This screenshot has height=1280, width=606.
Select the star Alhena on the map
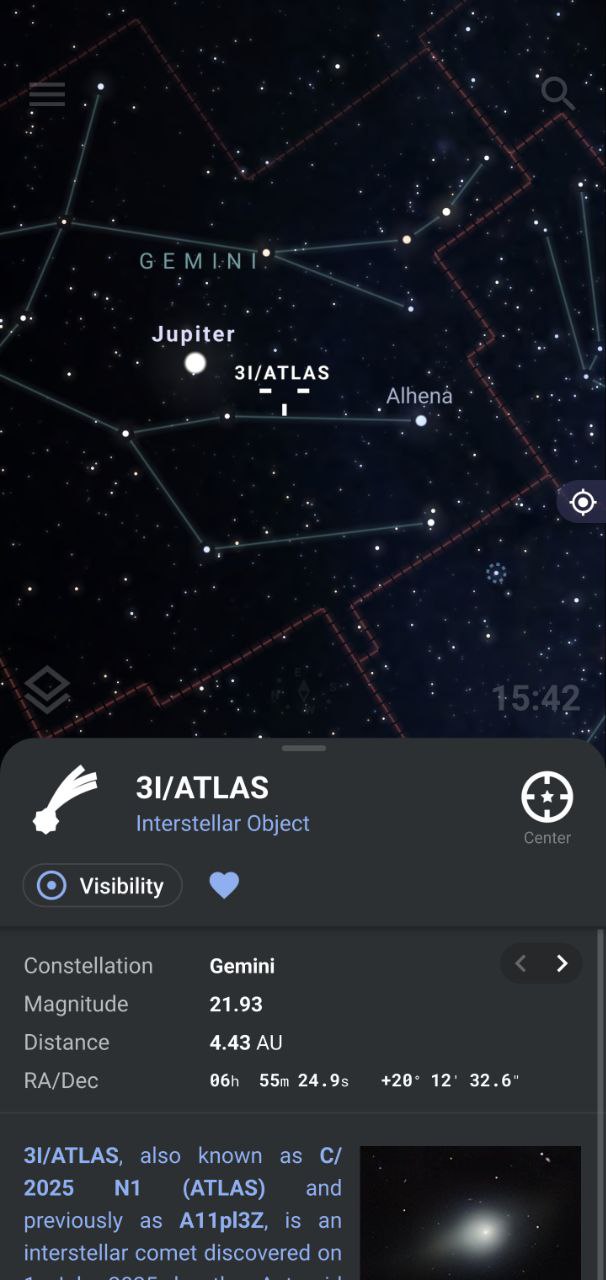pos(421,420)
